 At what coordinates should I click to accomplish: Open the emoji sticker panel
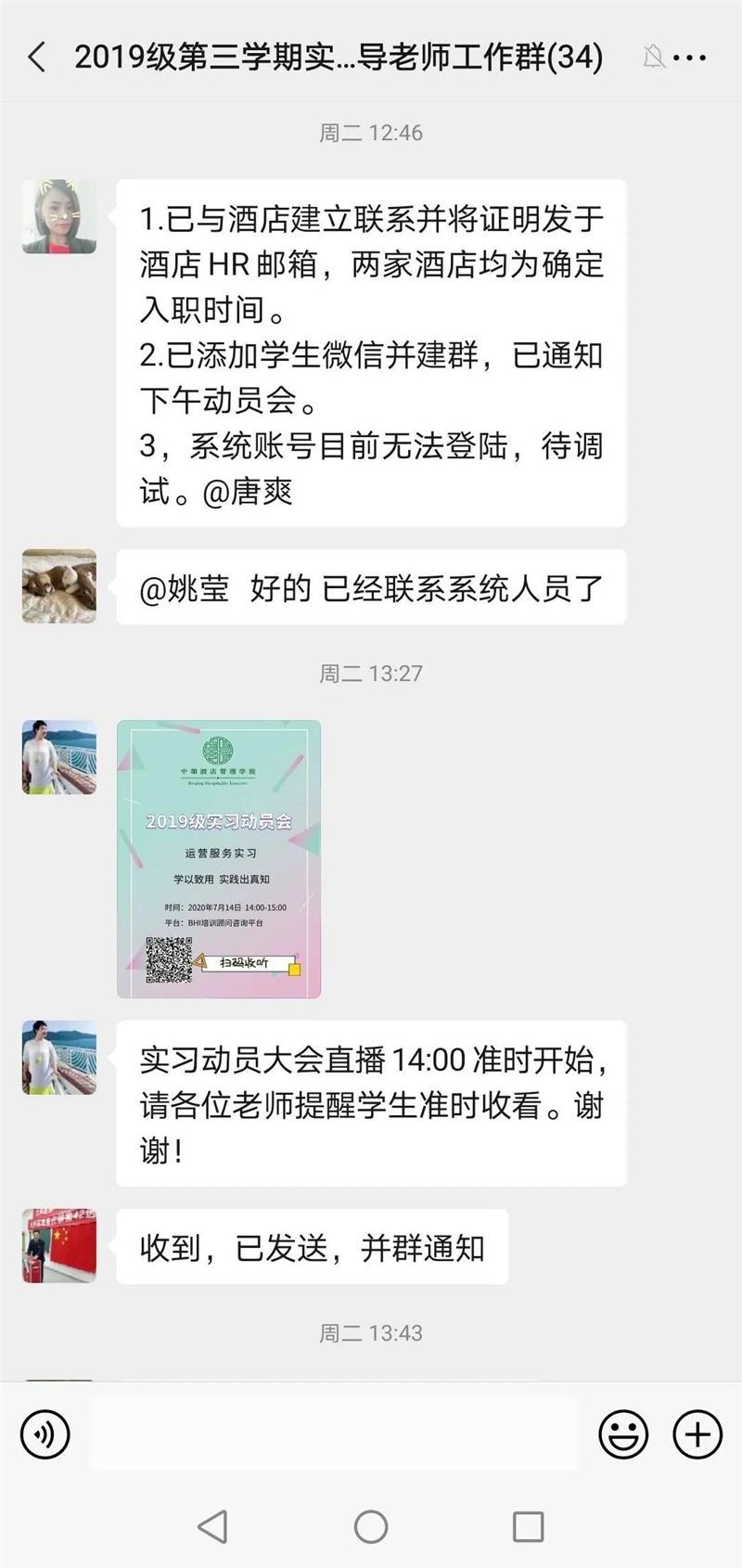click(623, 1433)
